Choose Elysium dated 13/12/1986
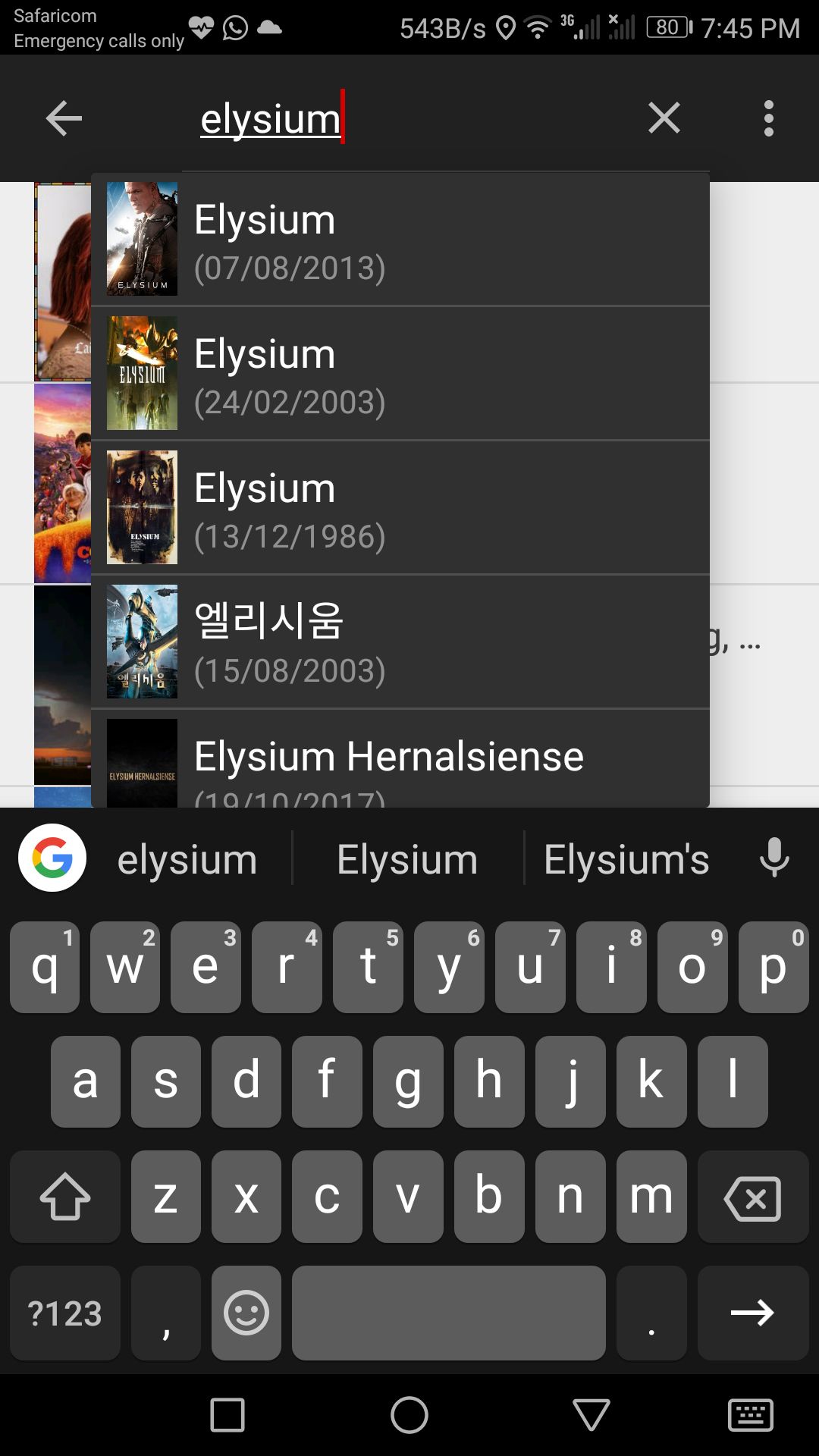The height and width of the screenshot is (1456, 819). click(x=400, y=508)
